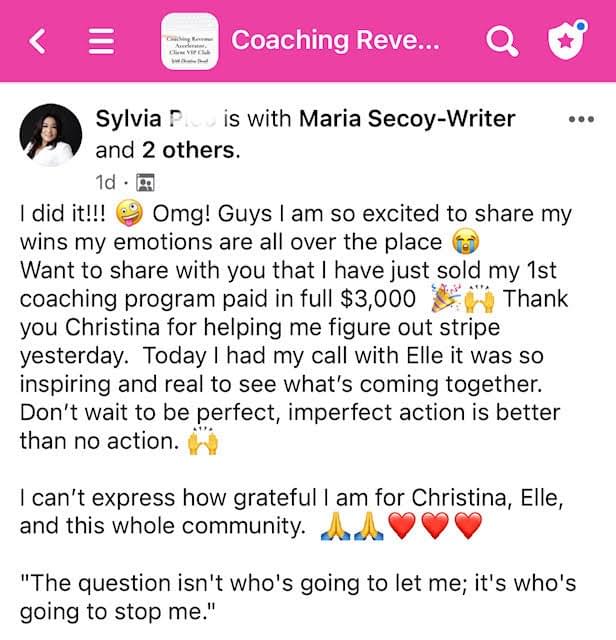Image resolution: width=616 pixels, height=640 pixels.
Task: Open the post's three-dot options menu
Action: (x=580, y=120)
